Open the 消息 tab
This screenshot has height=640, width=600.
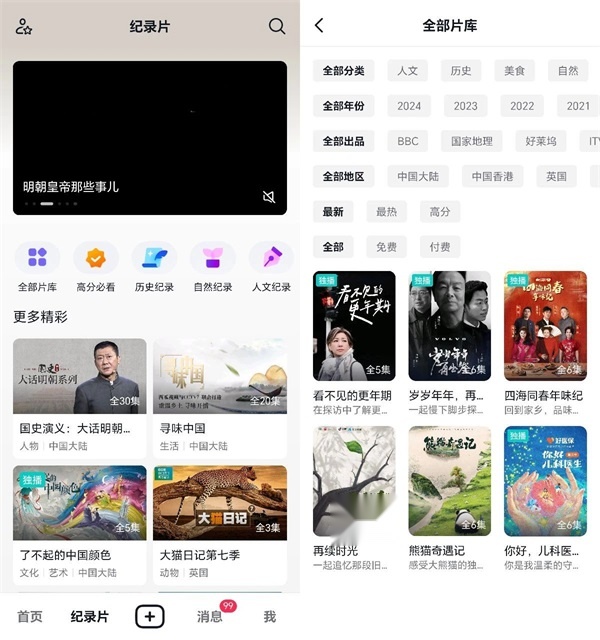pyautogui.click(x=210, y=616)
